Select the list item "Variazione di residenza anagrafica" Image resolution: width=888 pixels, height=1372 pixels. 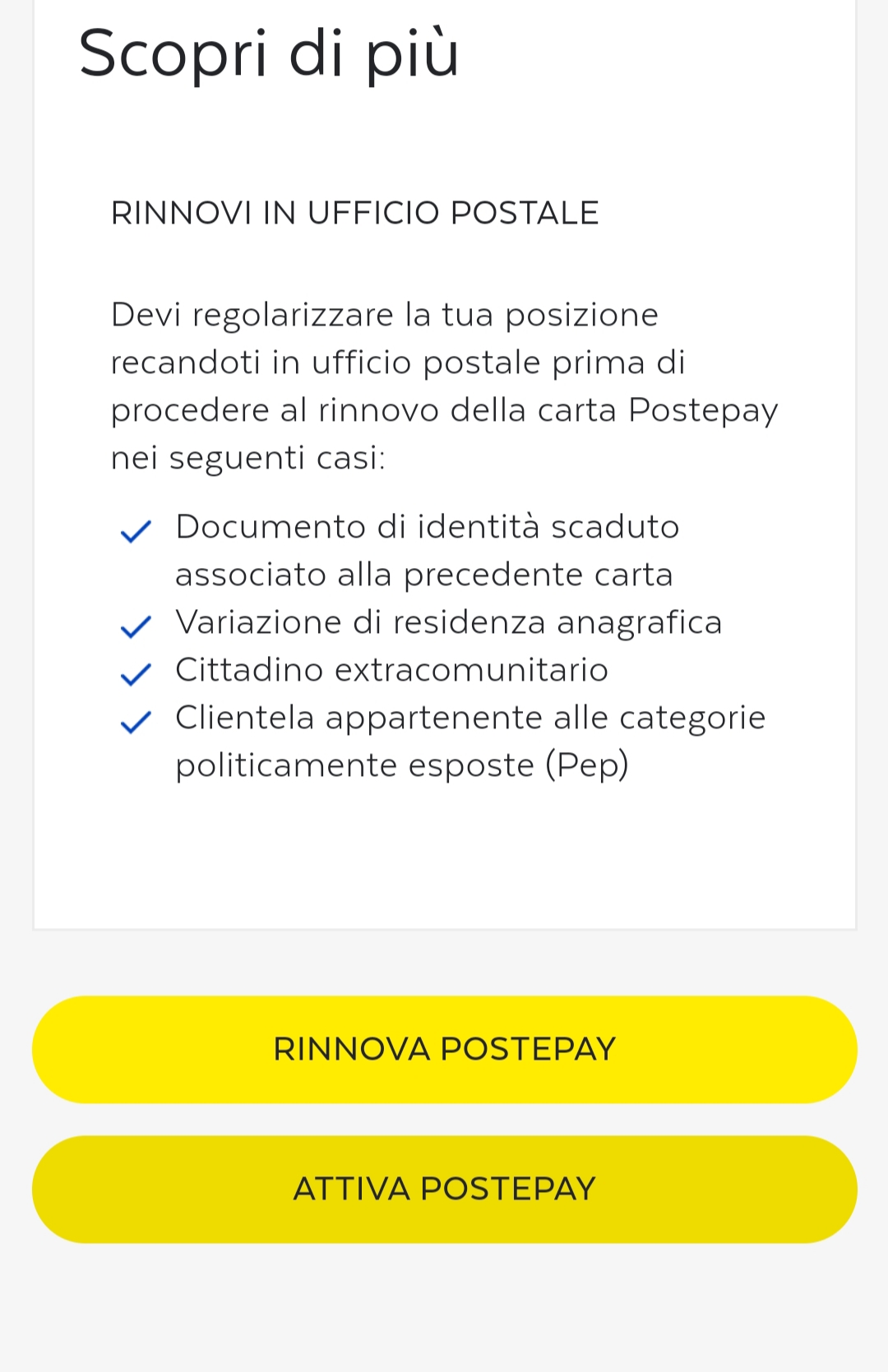(449, 622)
